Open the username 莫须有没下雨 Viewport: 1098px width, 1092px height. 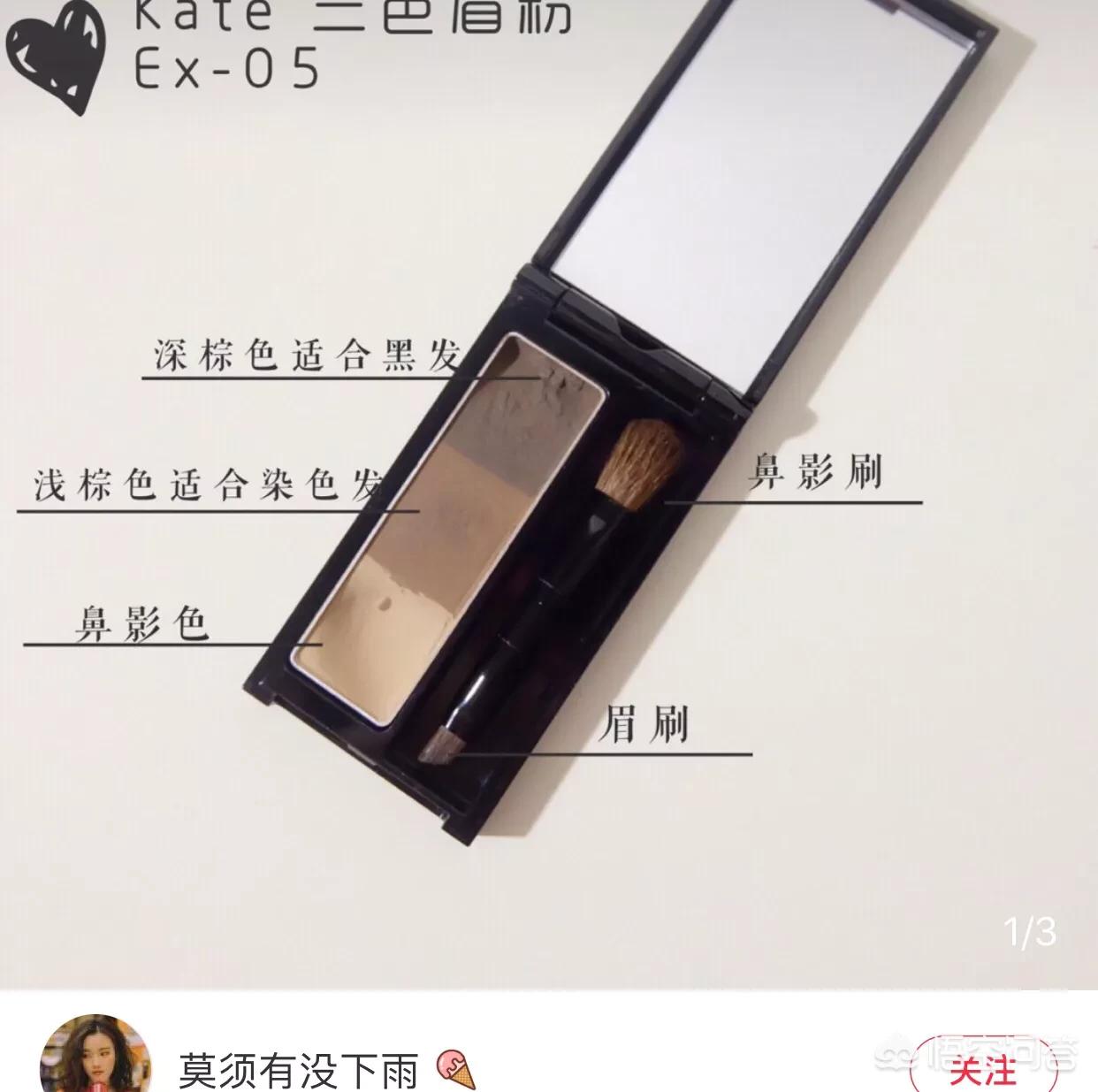tap(298, 1072)
